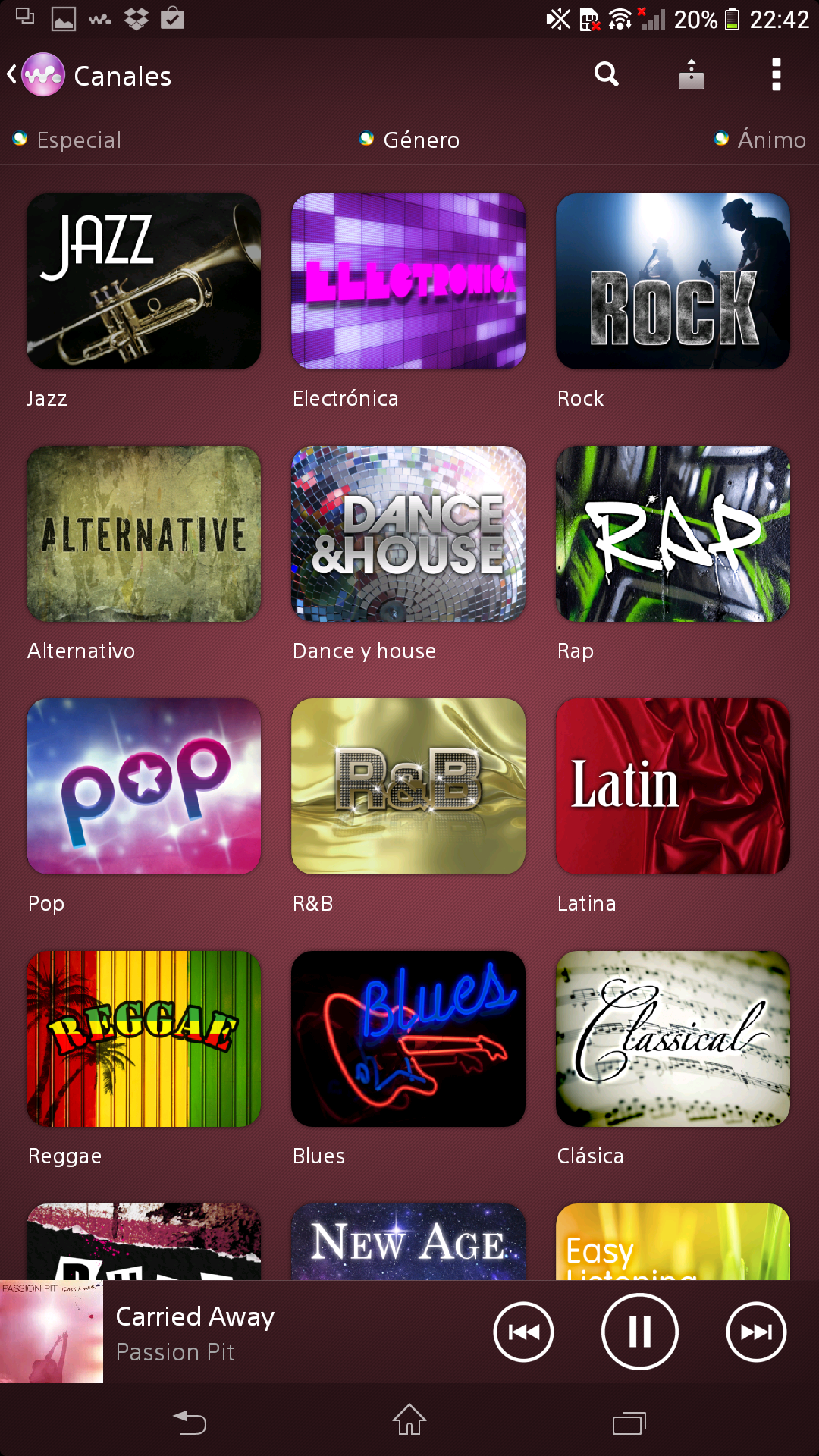Open the Jazz channel

143,281
